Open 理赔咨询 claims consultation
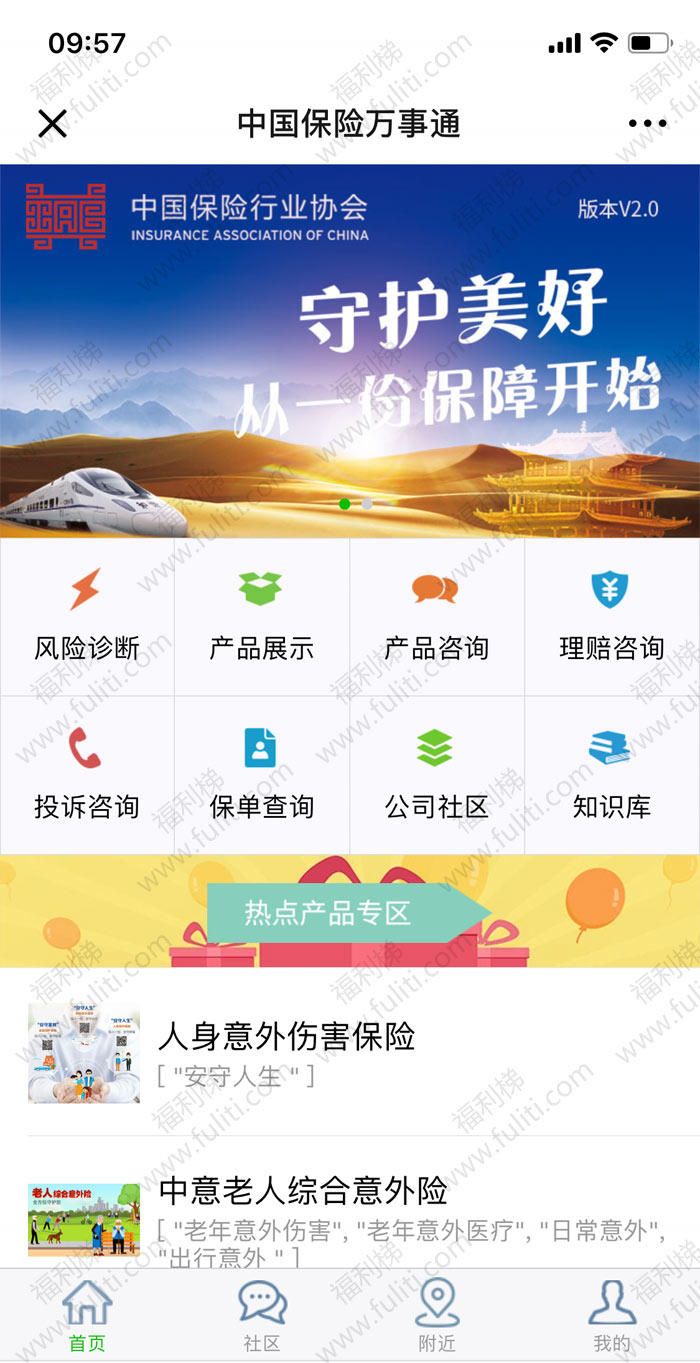Image resolution: width=700 pixels, height=1363 pixels. coord(611,617)
